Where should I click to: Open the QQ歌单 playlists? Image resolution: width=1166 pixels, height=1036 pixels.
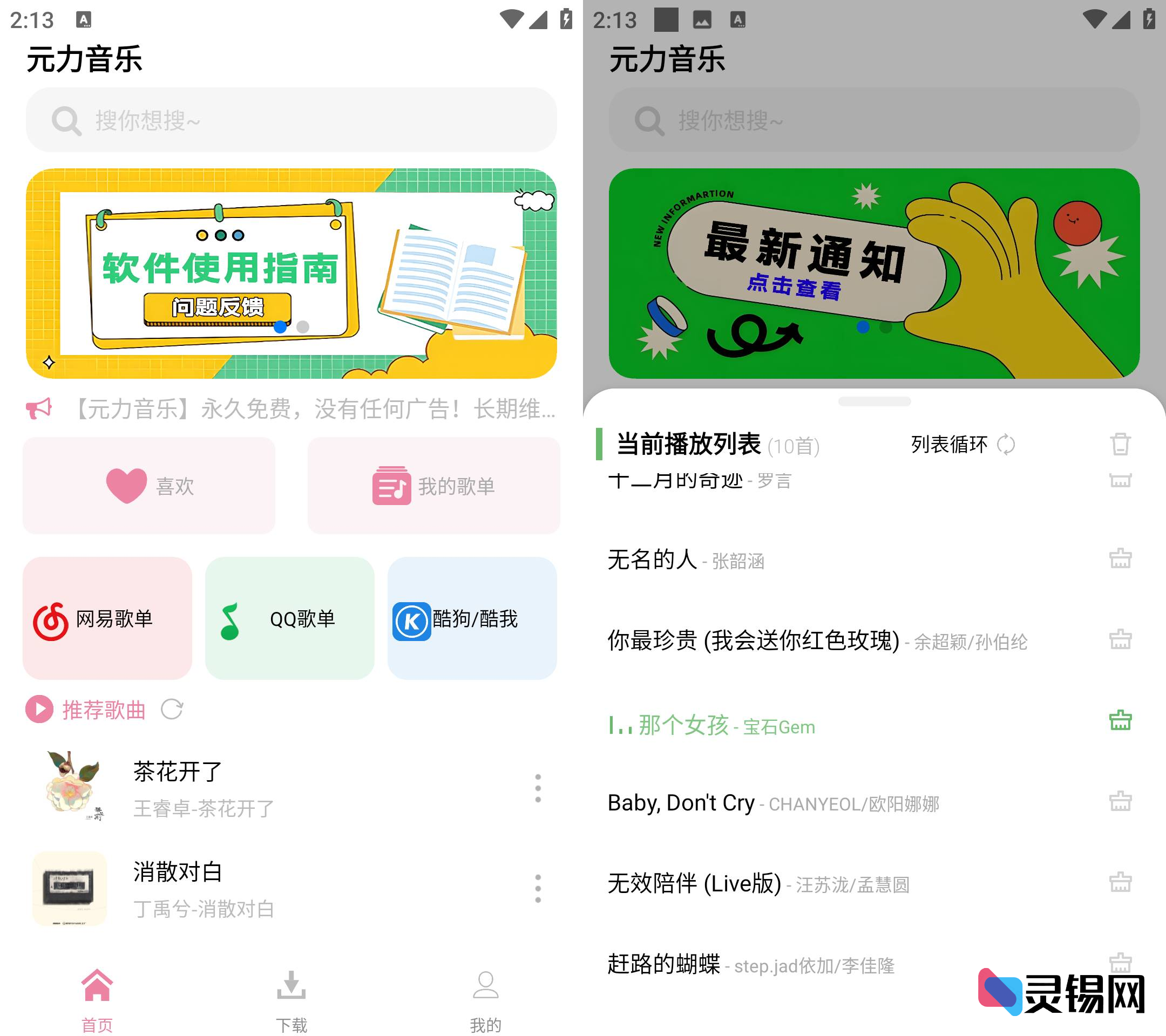[x=290, y=618]
